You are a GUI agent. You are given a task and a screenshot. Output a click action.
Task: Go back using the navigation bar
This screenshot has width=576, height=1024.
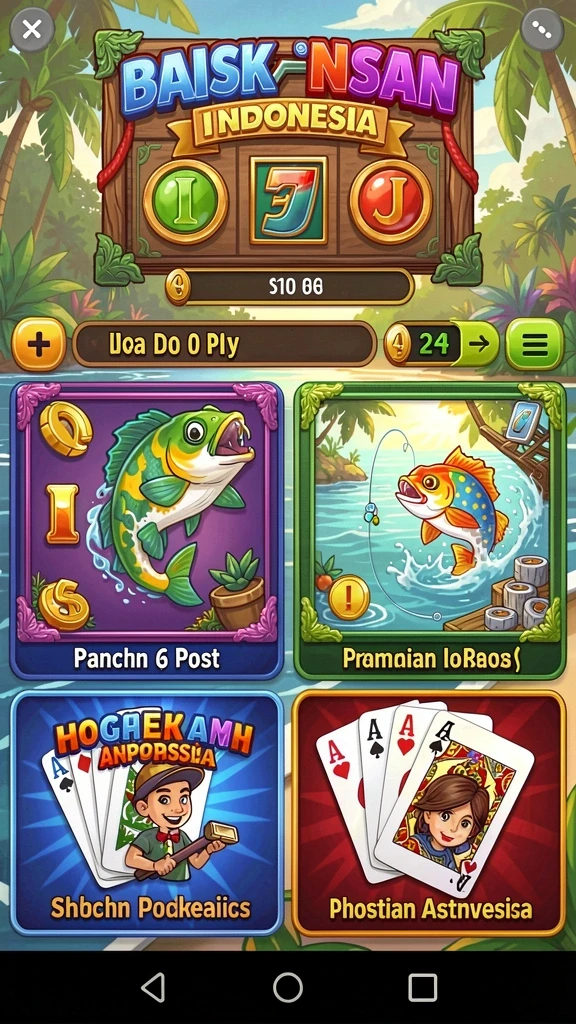153,987
